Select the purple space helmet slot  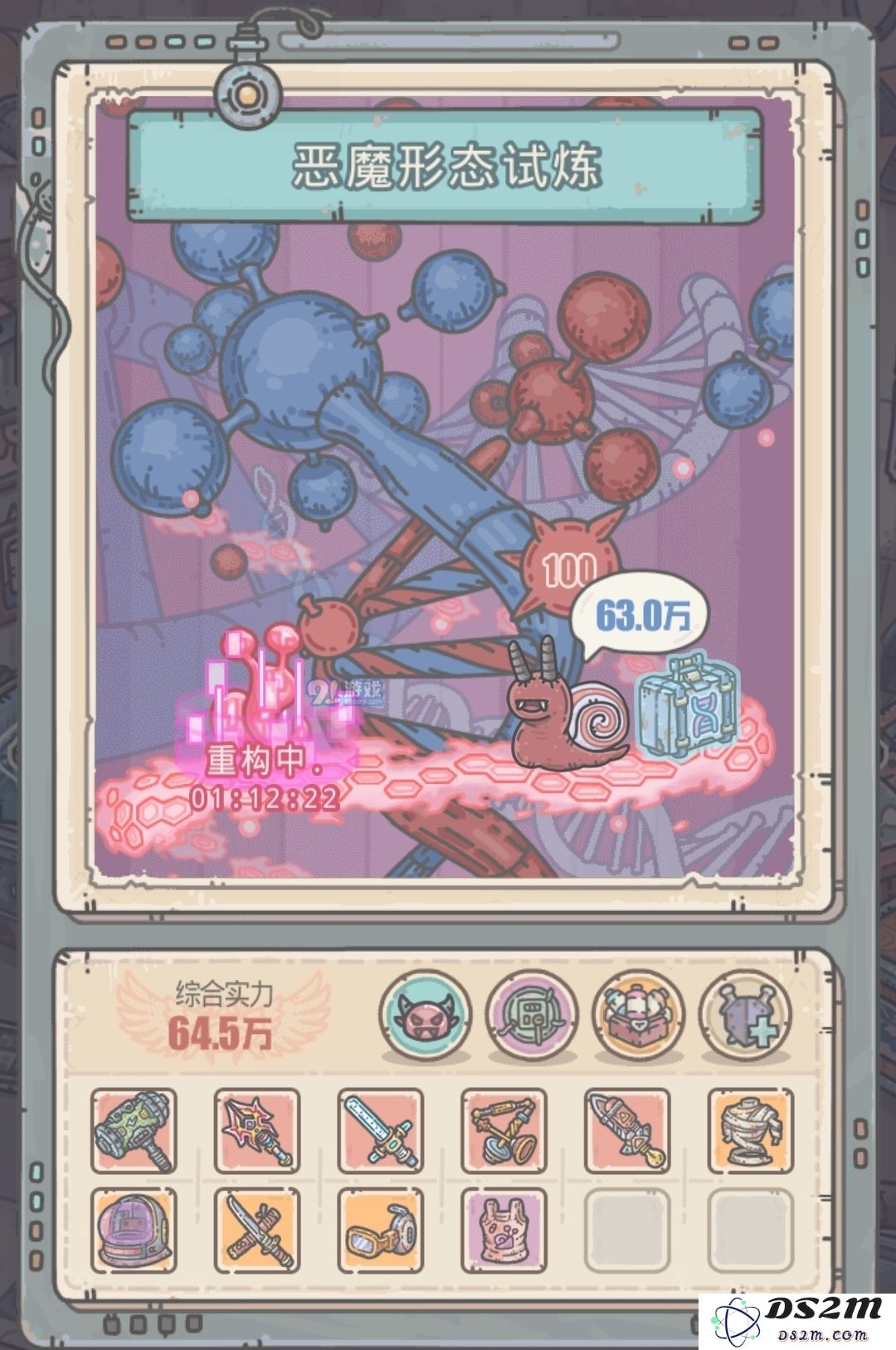[x=134, y=1231]
